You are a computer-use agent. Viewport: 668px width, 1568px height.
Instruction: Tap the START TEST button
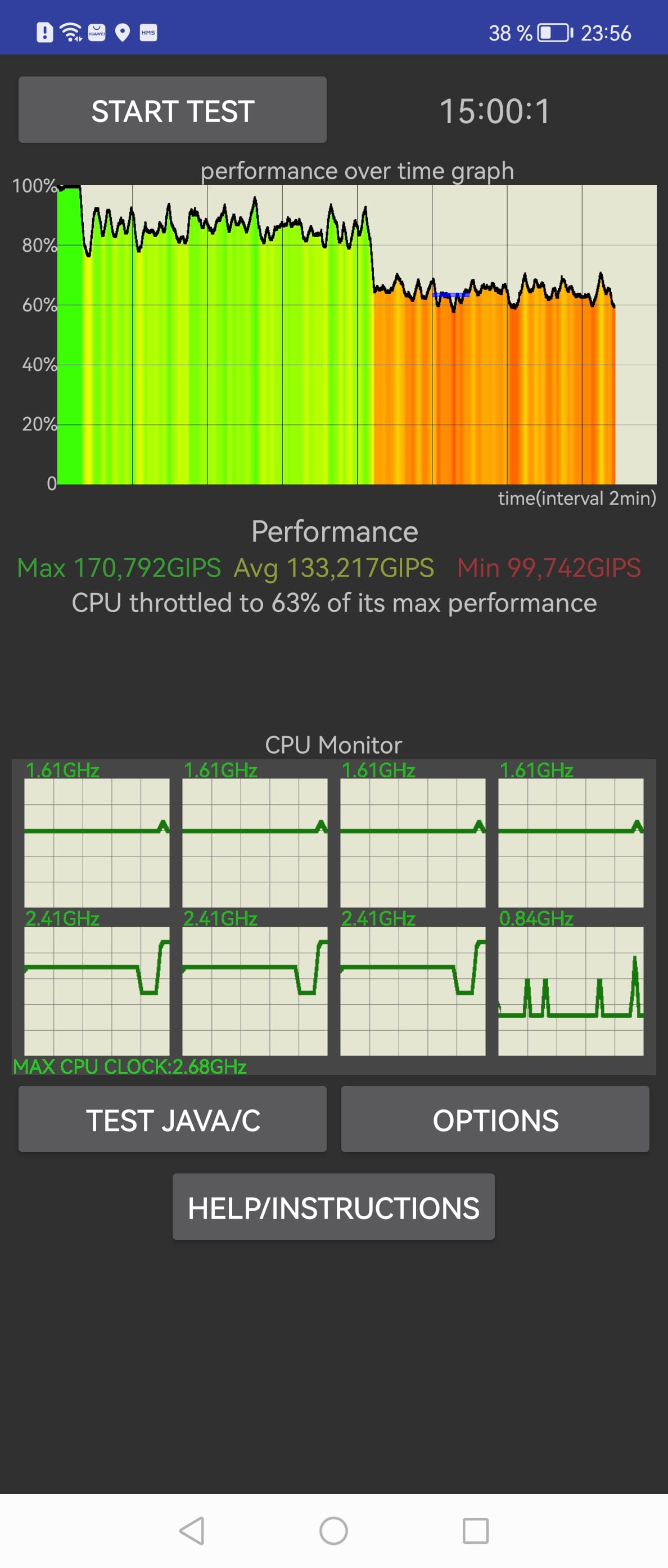pos(172,110)
